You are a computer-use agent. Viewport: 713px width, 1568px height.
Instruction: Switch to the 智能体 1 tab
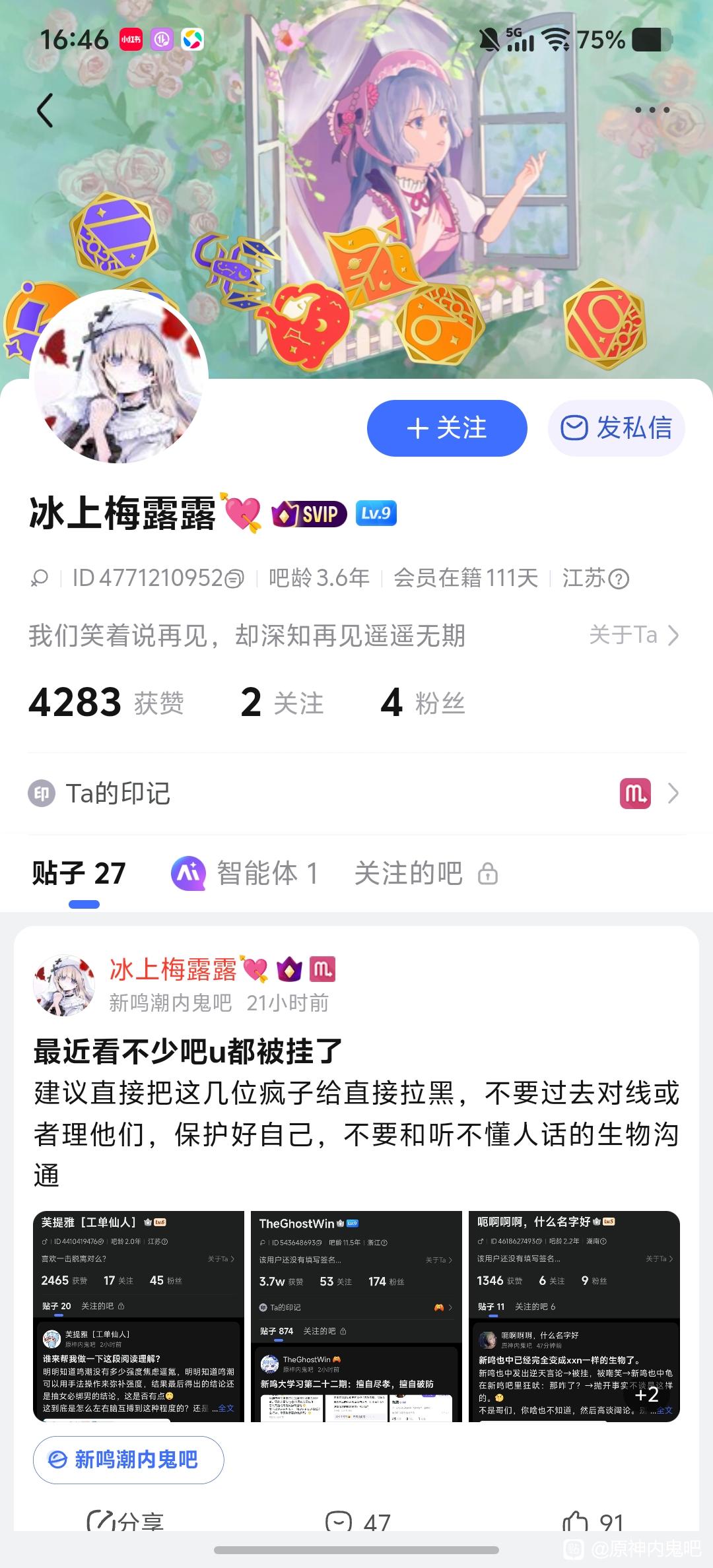tap(245, 874)
